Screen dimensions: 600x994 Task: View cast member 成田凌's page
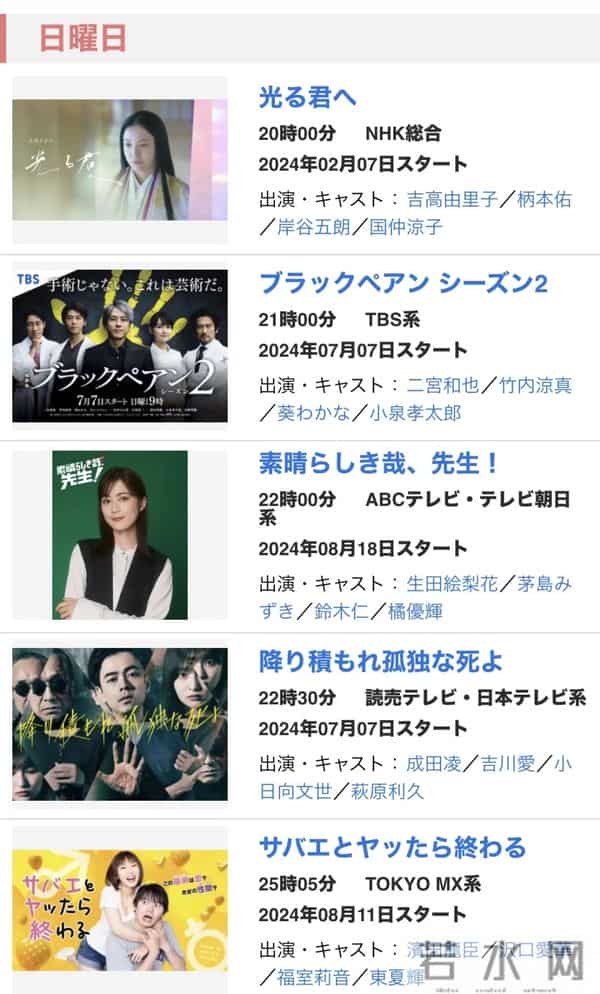(x=434, y=764)
